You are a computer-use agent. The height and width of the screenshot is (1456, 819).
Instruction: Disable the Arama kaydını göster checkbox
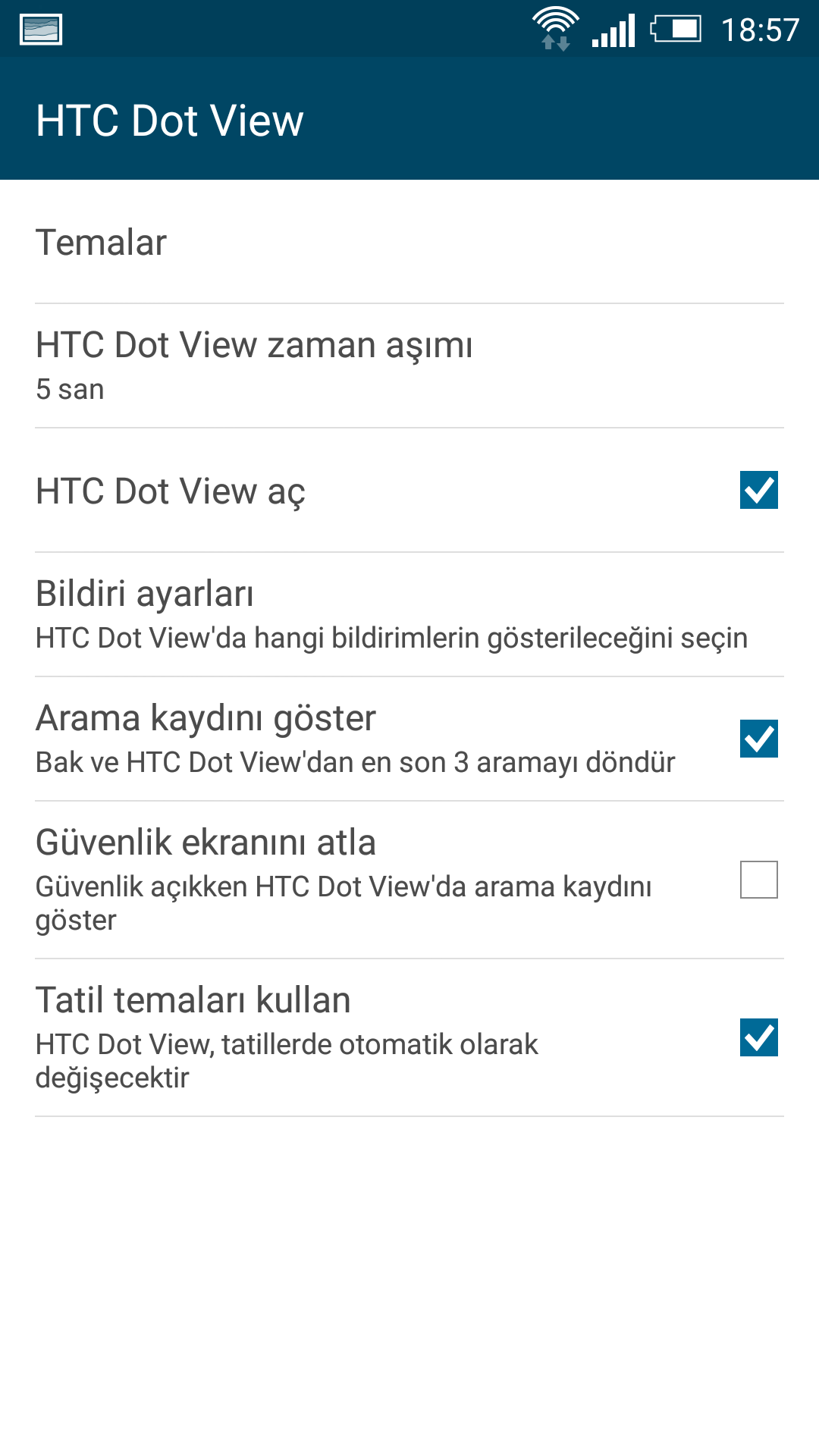click(x=759, y=739)
